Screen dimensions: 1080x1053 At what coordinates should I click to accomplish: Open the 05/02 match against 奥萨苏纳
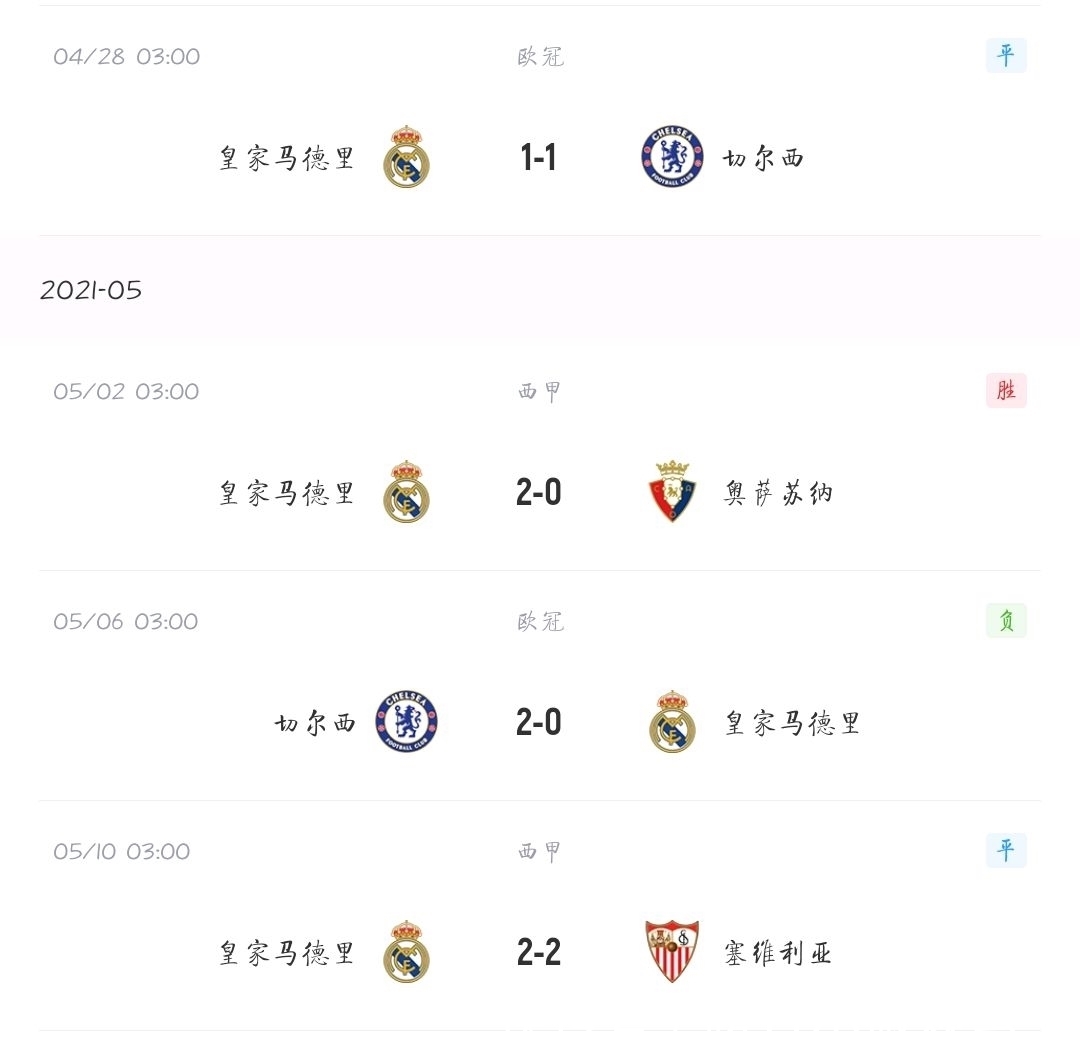tap(539, 492)
